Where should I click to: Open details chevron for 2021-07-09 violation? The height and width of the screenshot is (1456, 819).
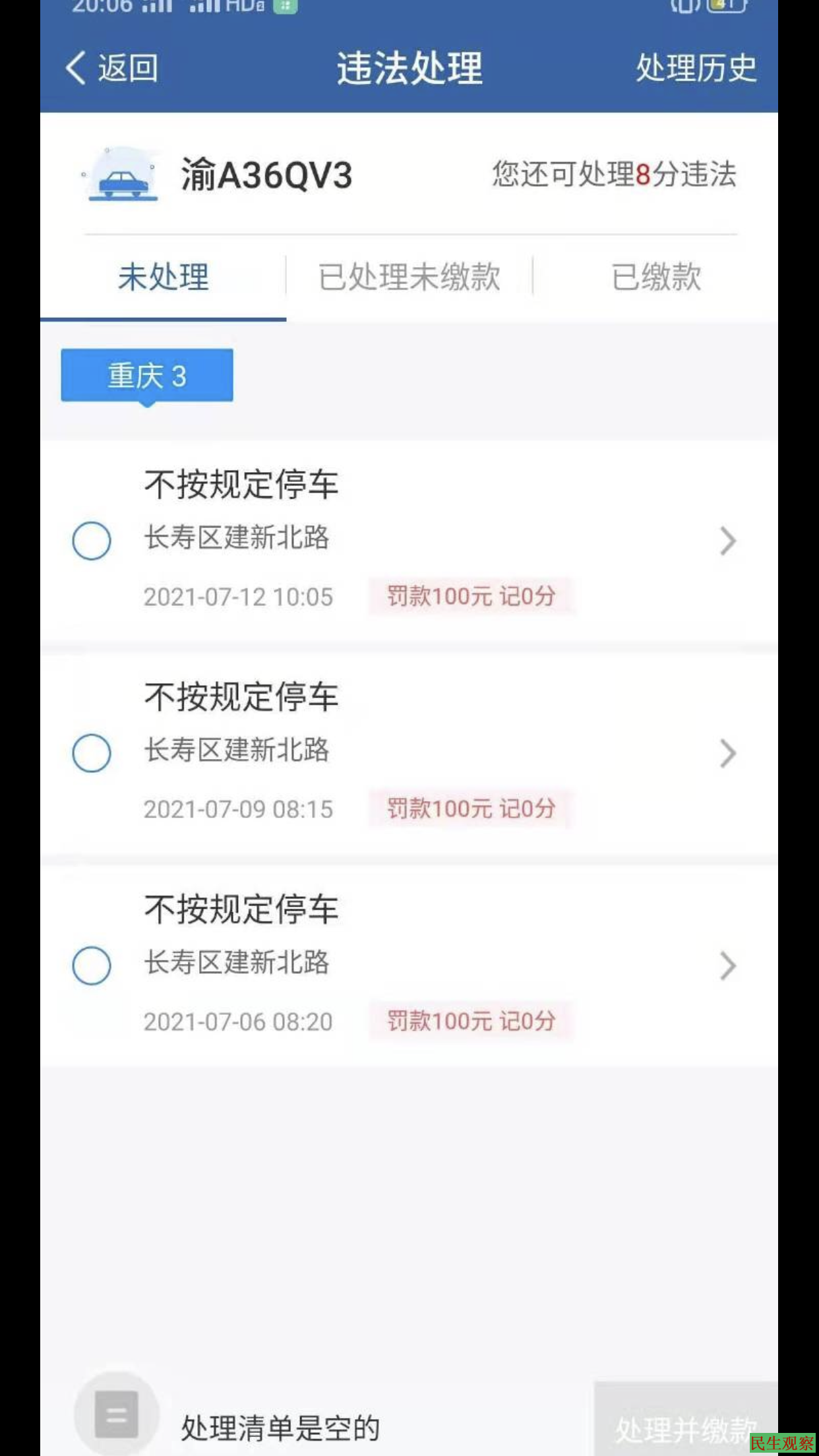pos(727,753)
